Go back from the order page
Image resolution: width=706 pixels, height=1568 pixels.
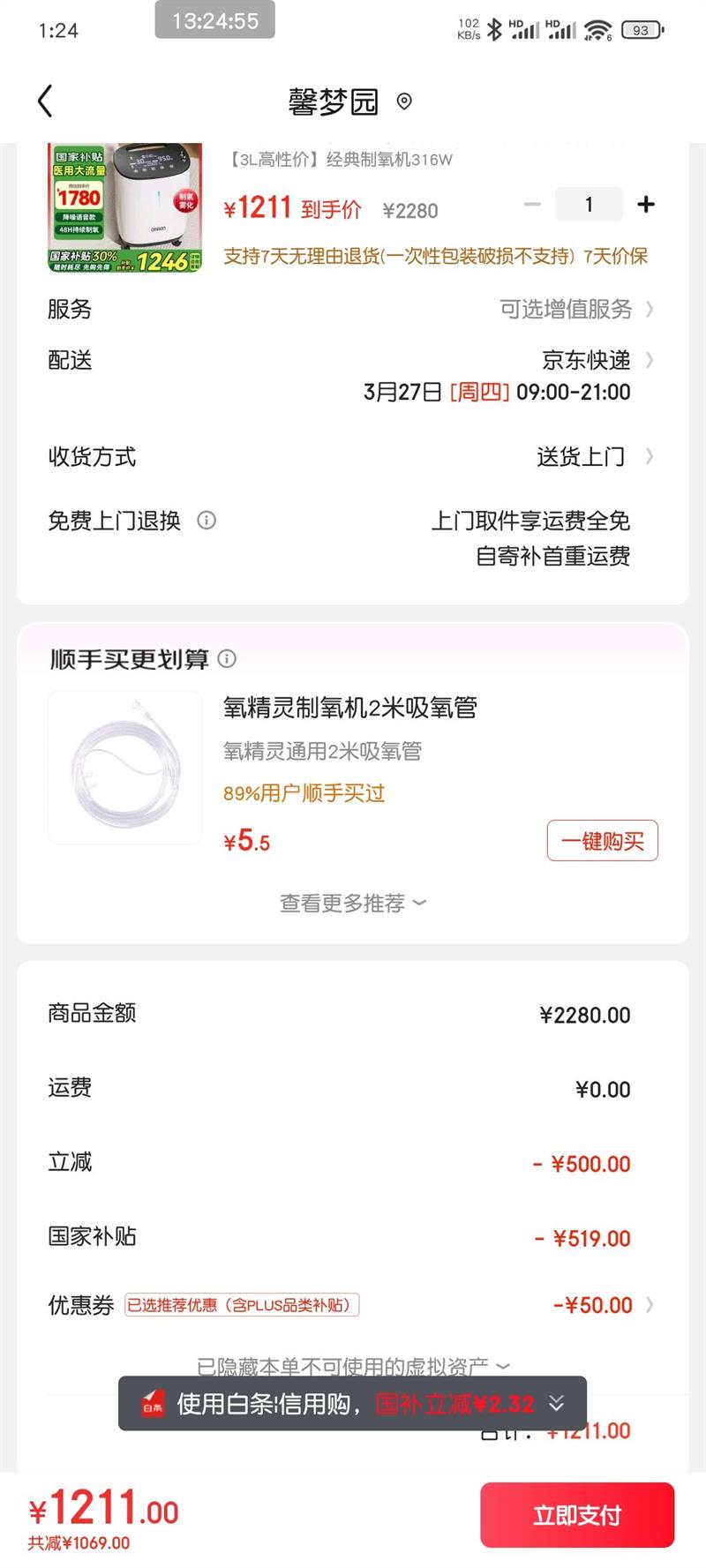[x=46, y=101]
